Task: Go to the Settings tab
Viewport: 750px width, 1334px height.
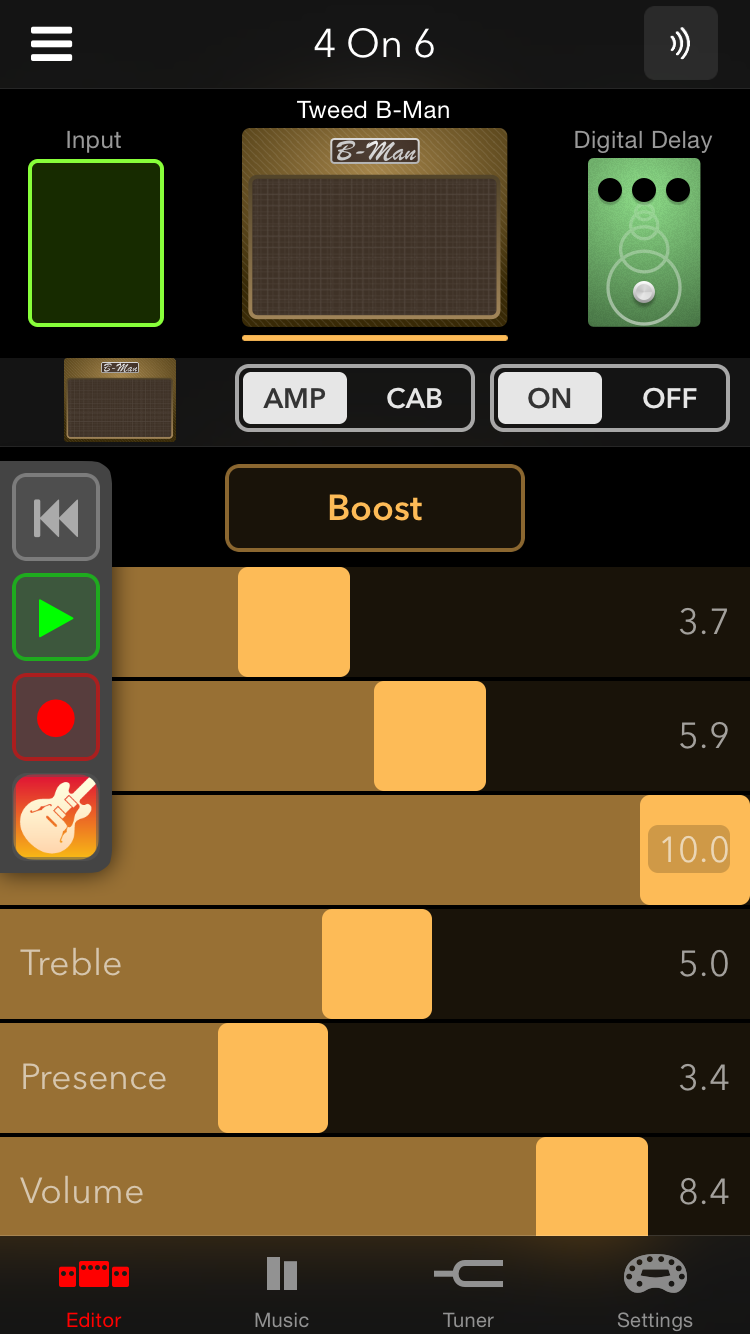Action: [x=655, y=1292]
